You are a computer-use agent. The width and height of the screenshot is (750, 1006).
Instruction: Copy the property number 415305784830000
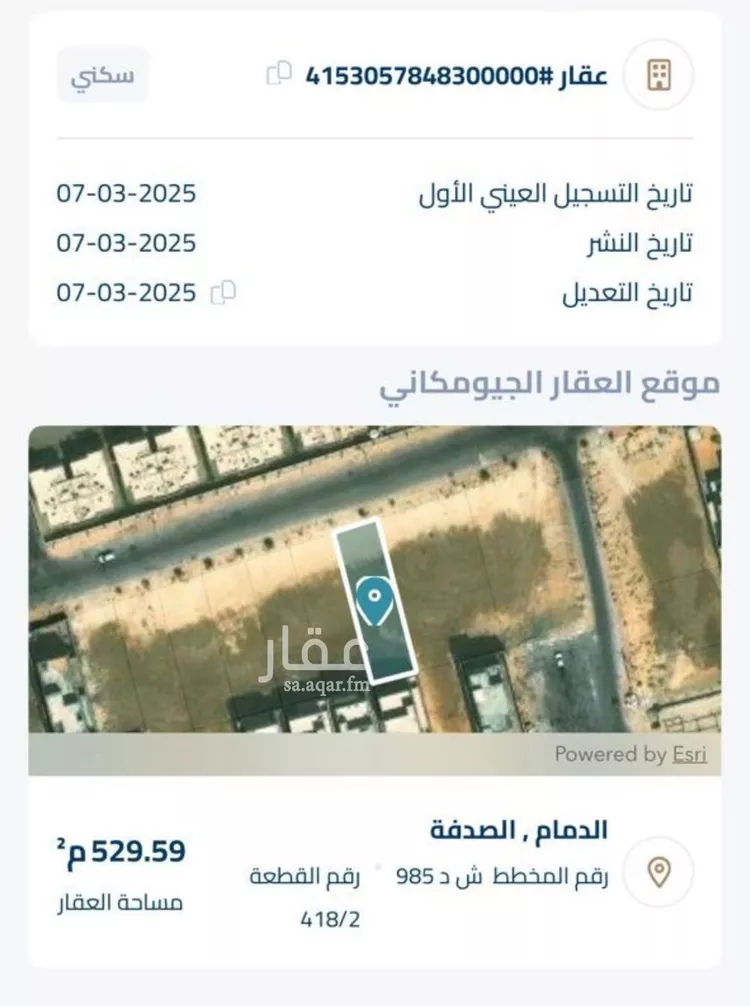pos(279,74)
